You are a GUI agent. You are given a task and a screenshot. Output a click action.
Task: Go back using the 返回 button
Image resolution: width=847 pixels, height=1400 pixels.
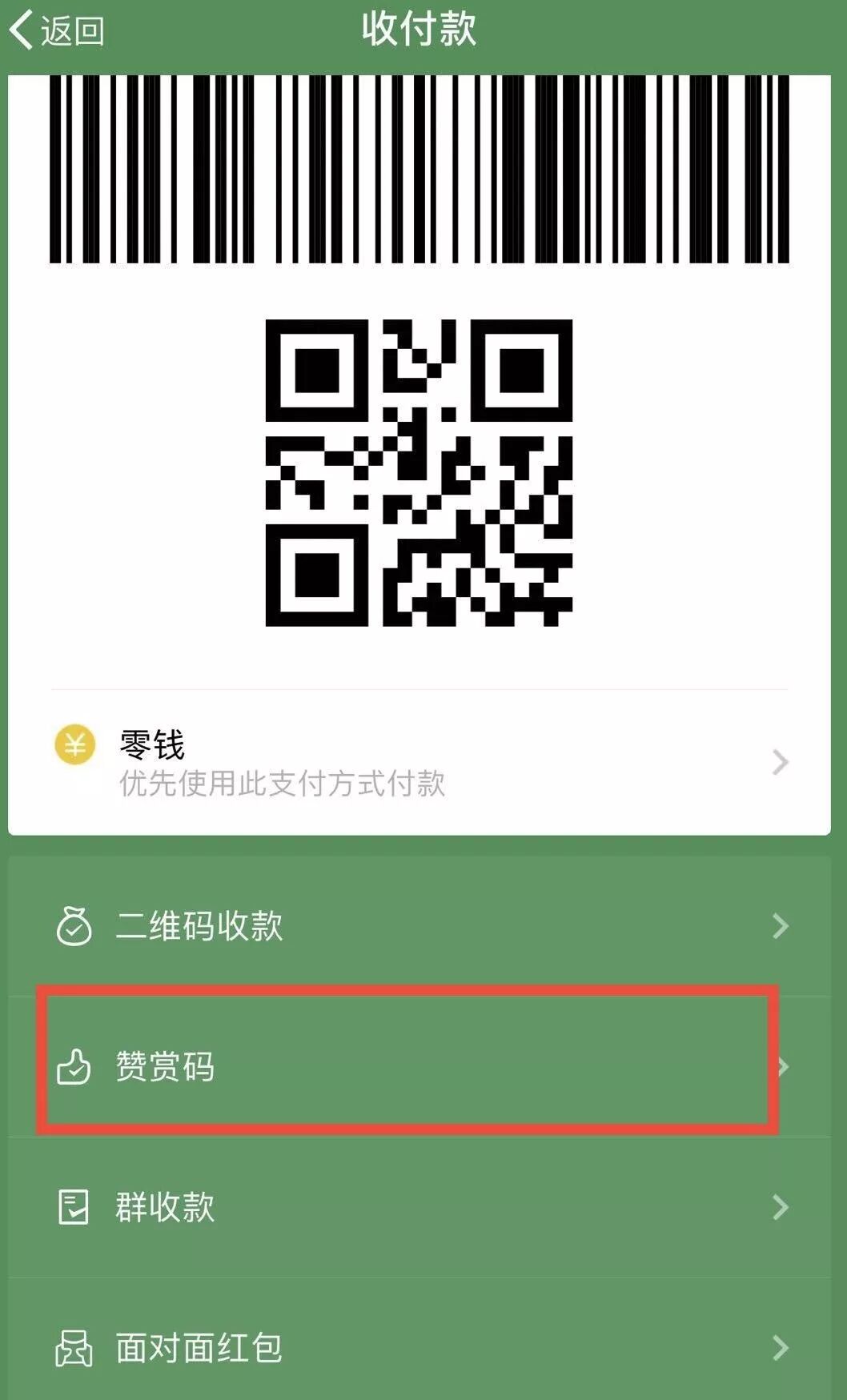click(56, 30)
